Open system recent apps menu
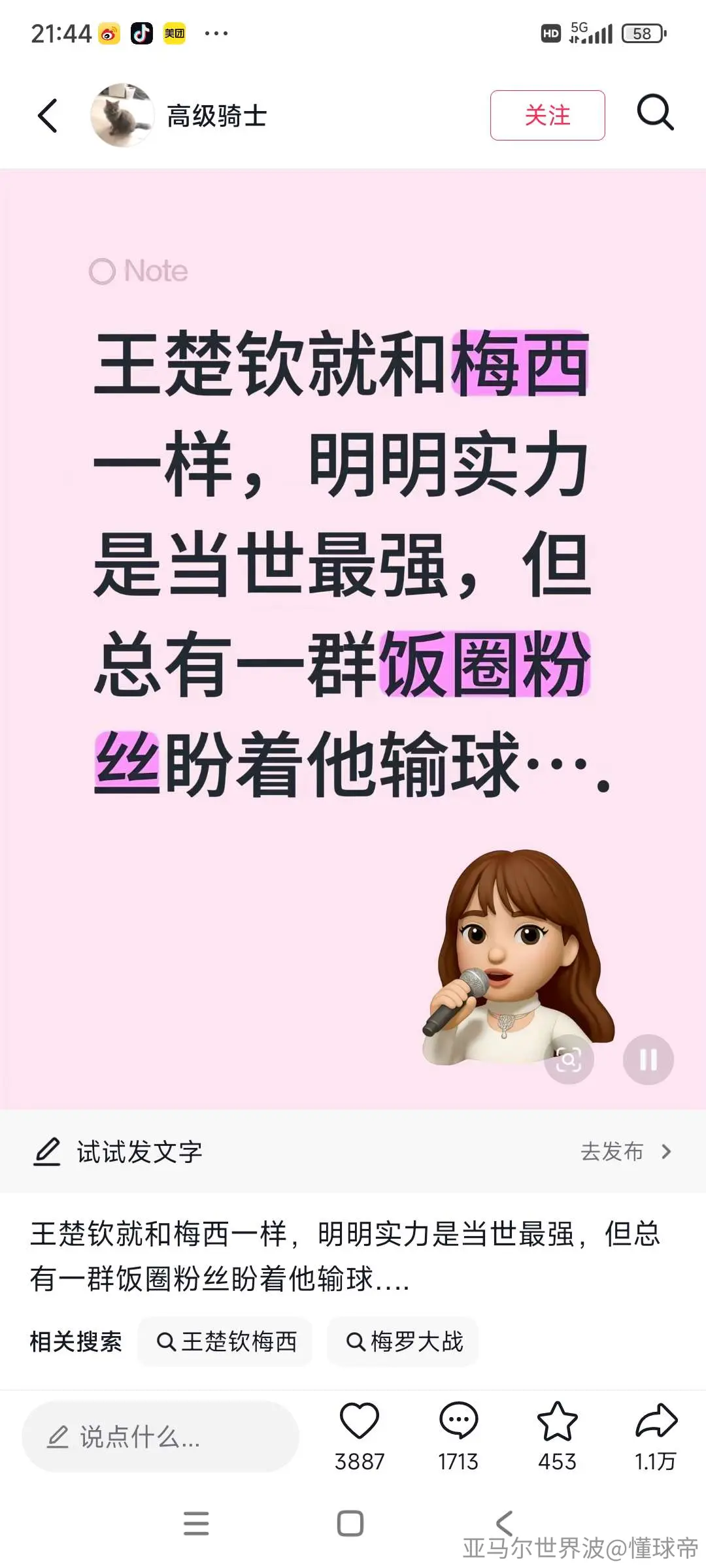The width and height of the screenshot is (706, 1568). (x=196, y=1524)
